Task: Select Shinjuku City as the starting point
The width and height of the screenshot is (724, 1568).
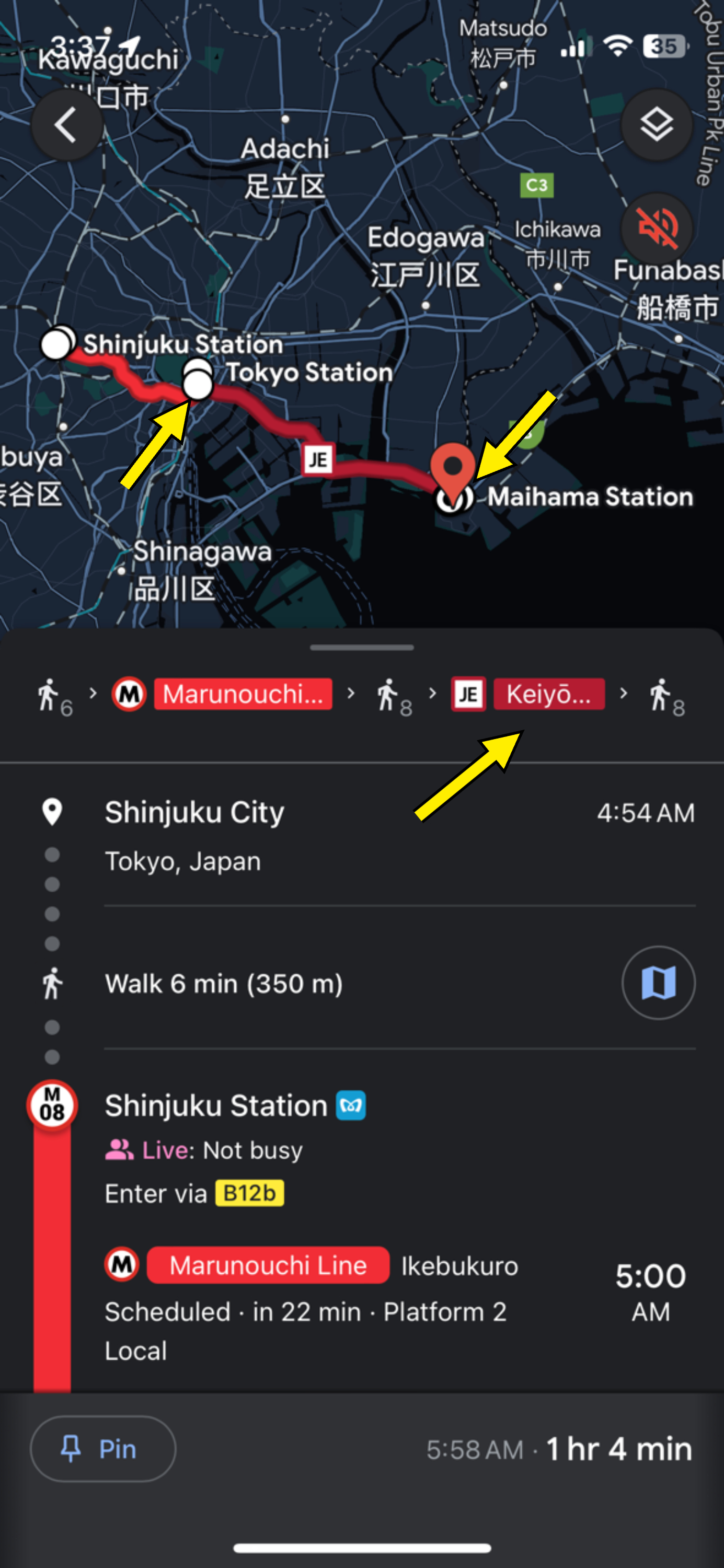Action: pos(195,812)
